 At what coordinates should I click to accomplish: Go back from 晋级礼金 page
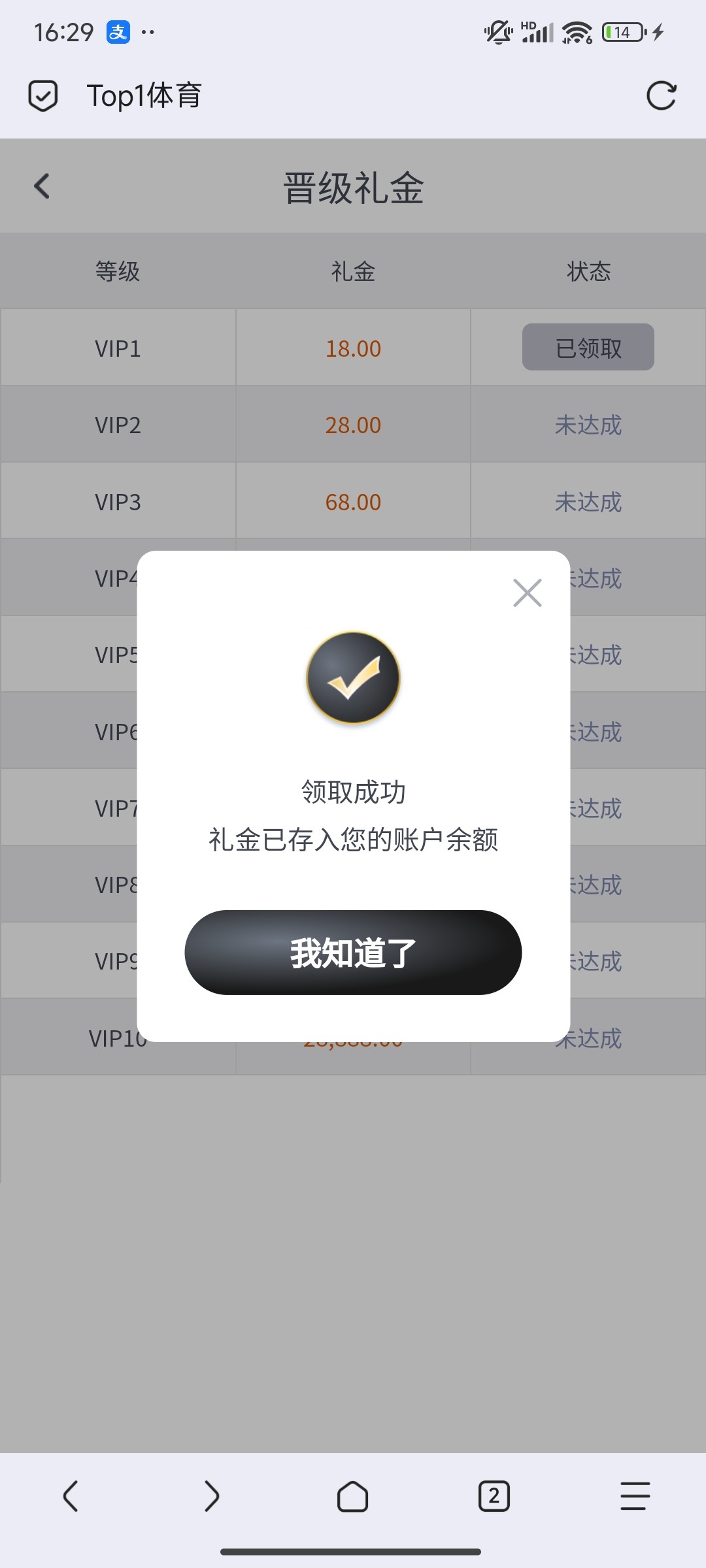[x=42, y=186]
